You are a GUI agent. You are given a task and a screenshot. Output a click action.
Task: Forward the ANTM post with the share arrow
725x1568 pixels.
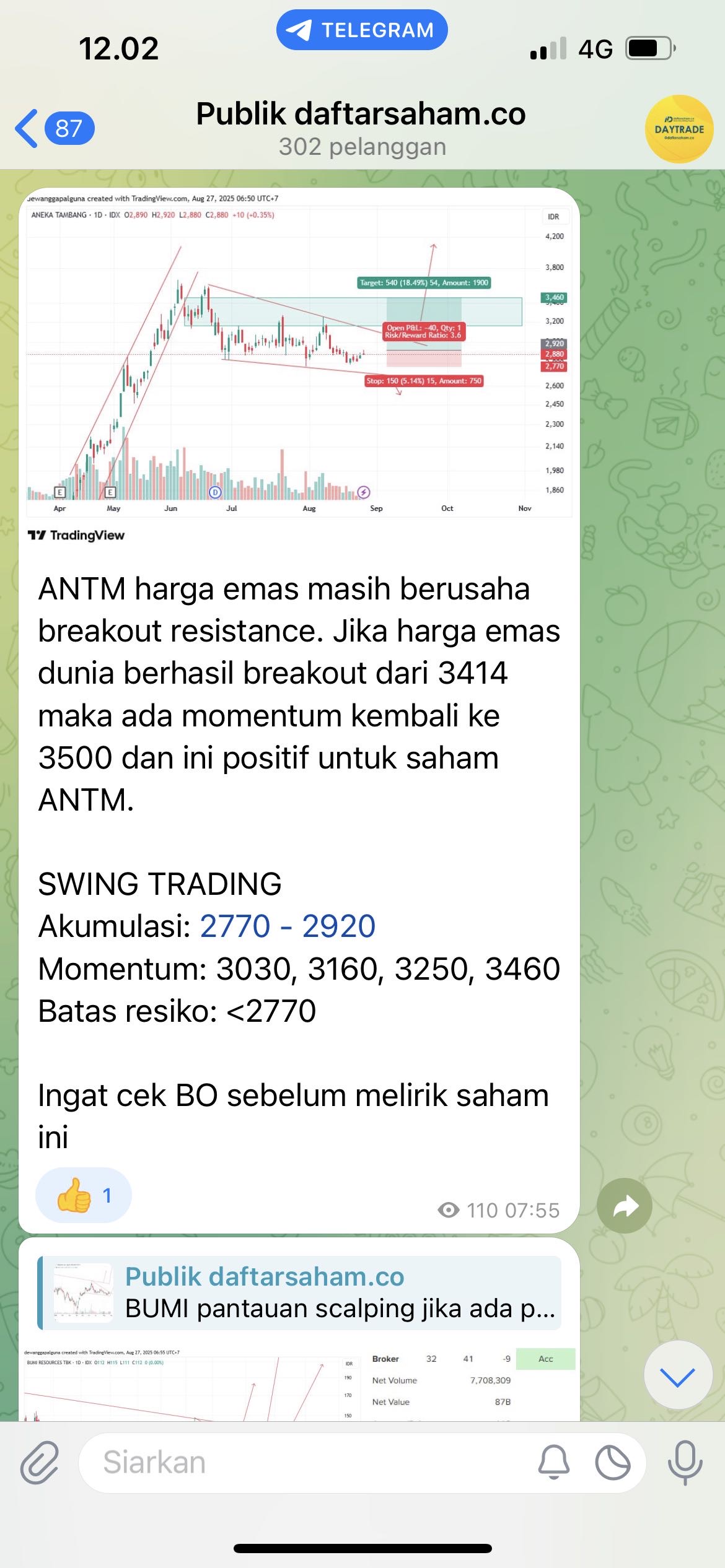click(x=624, y=1206)
